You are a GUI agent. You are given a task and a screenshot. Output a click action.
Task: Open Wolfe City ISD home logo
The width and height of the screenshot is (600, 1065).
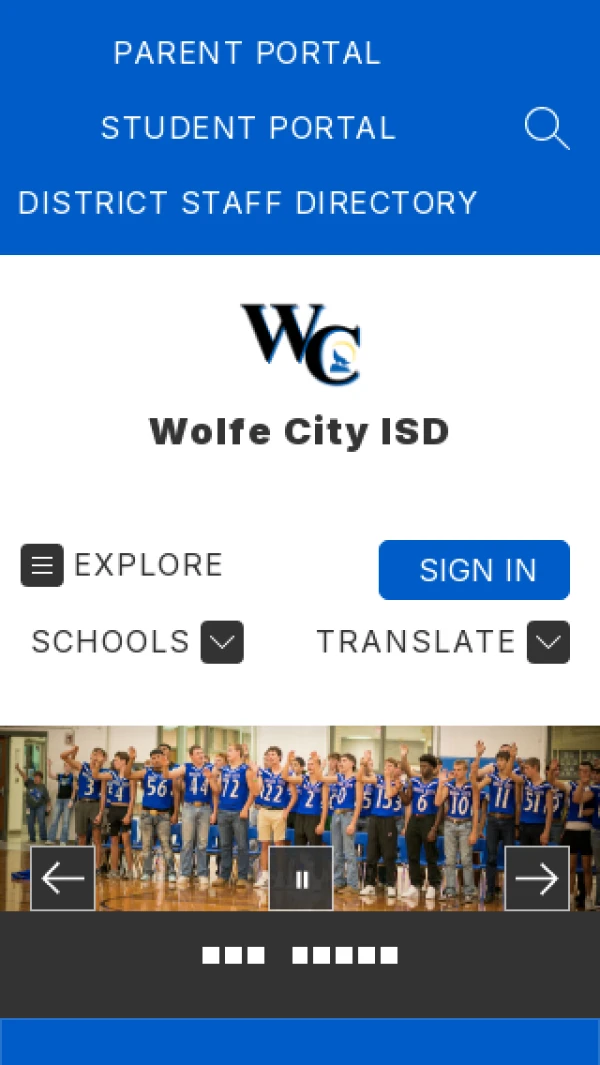tap(300, 345)
